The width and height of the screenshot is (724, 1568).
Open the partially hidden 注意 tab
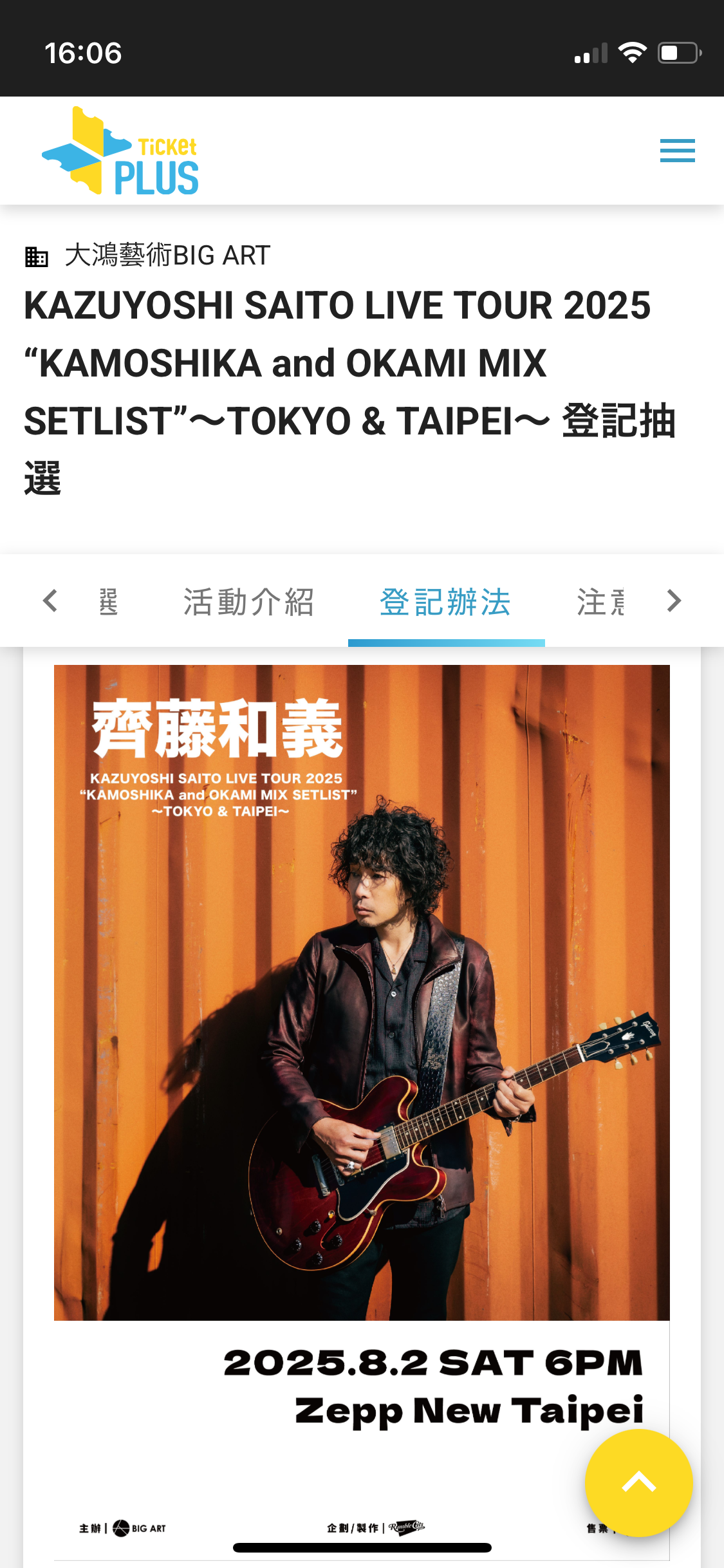click(600, 602)
